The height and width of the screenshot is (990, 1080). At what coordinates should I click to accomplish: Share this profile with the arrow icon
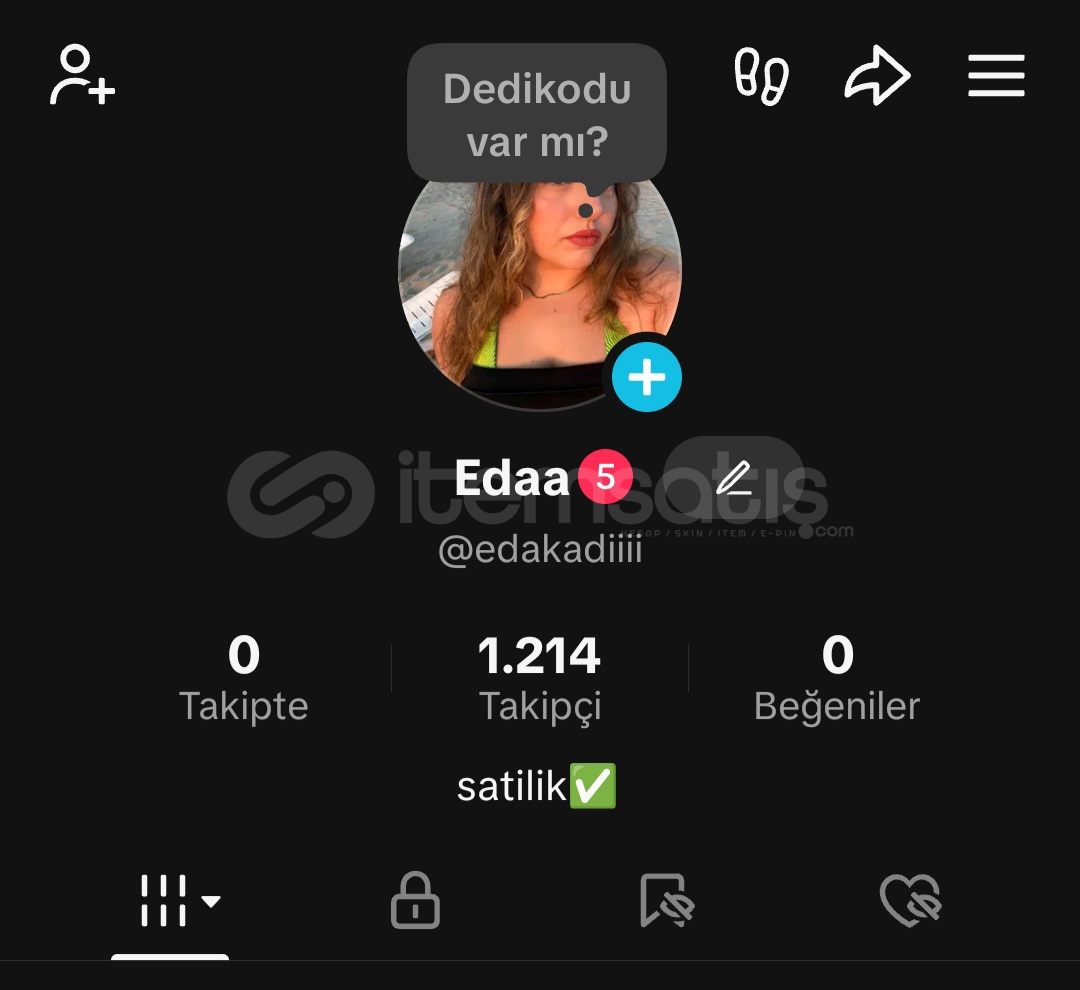pos(877,76)
